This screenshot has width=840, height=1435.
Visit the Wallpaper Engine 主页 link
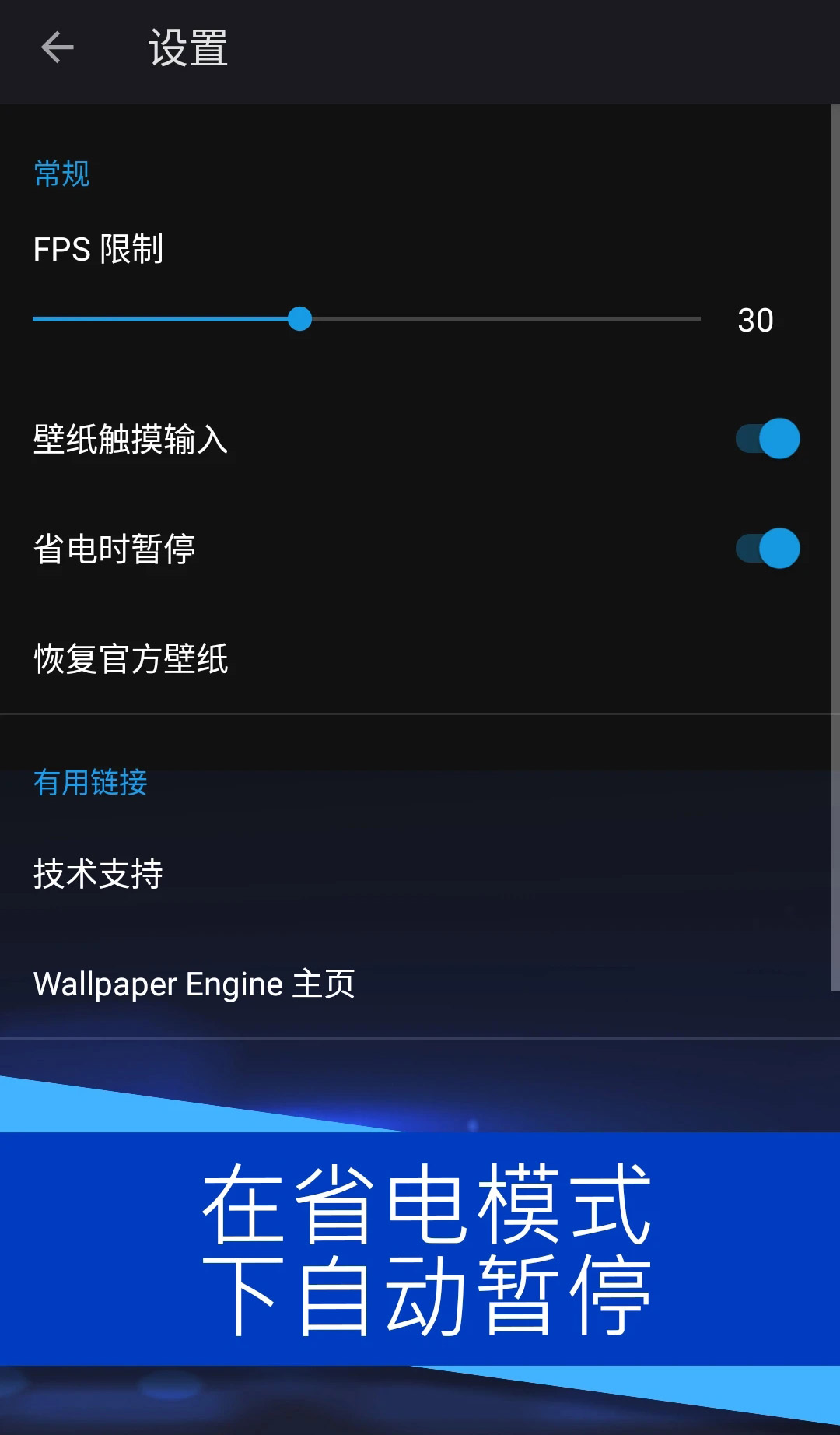click(193, 983)
